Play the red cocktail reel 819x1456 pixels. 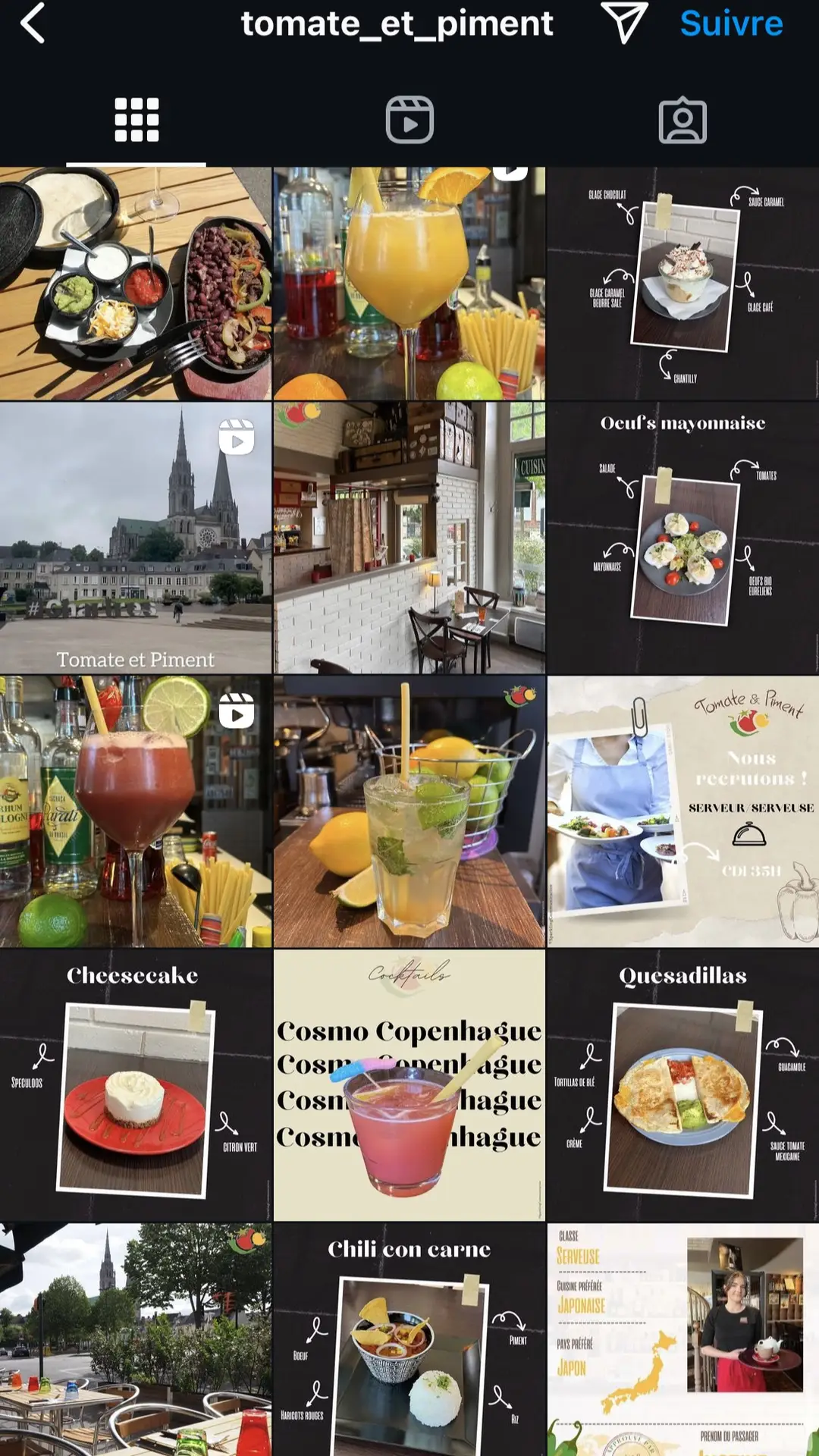(x=136, y=811)
